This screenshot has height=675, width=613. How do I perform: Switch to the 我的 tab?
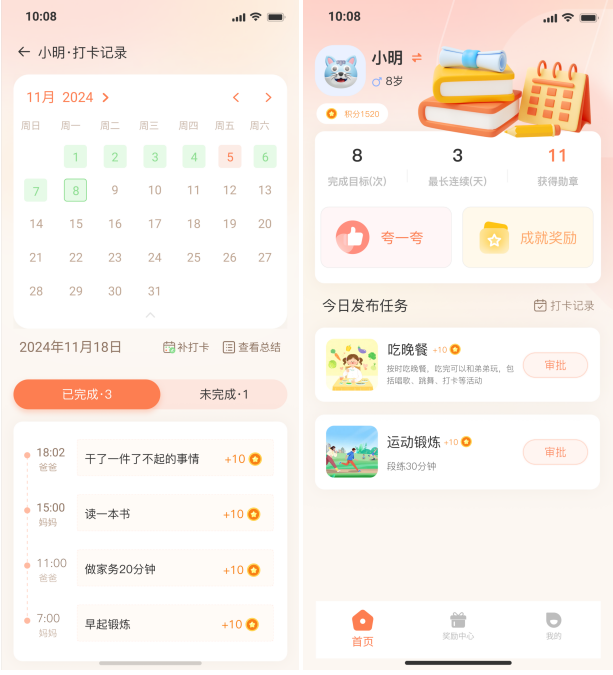tap(553, 626)
